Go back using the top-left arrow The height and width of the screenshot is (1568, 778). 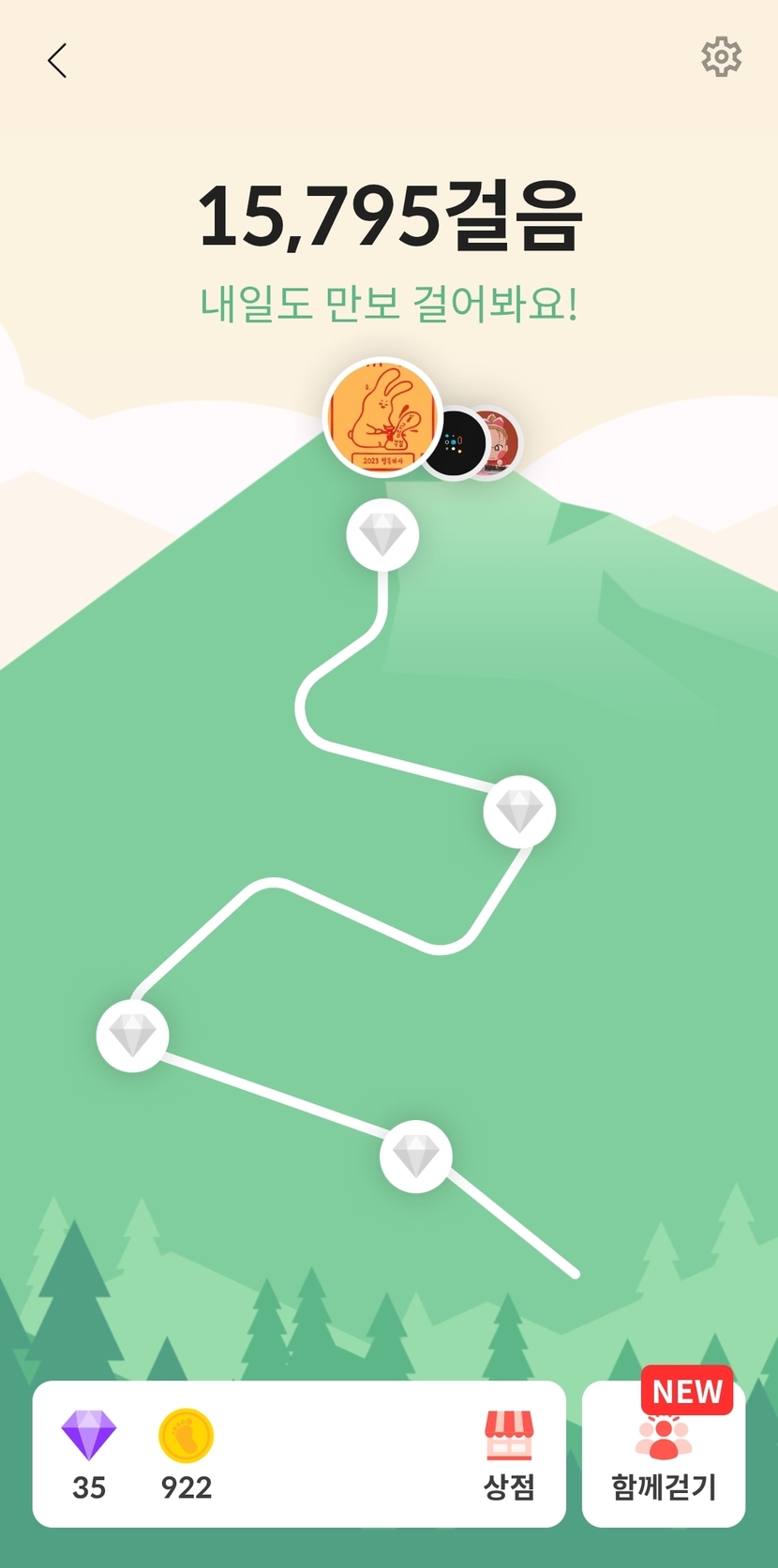coord(57,61)
